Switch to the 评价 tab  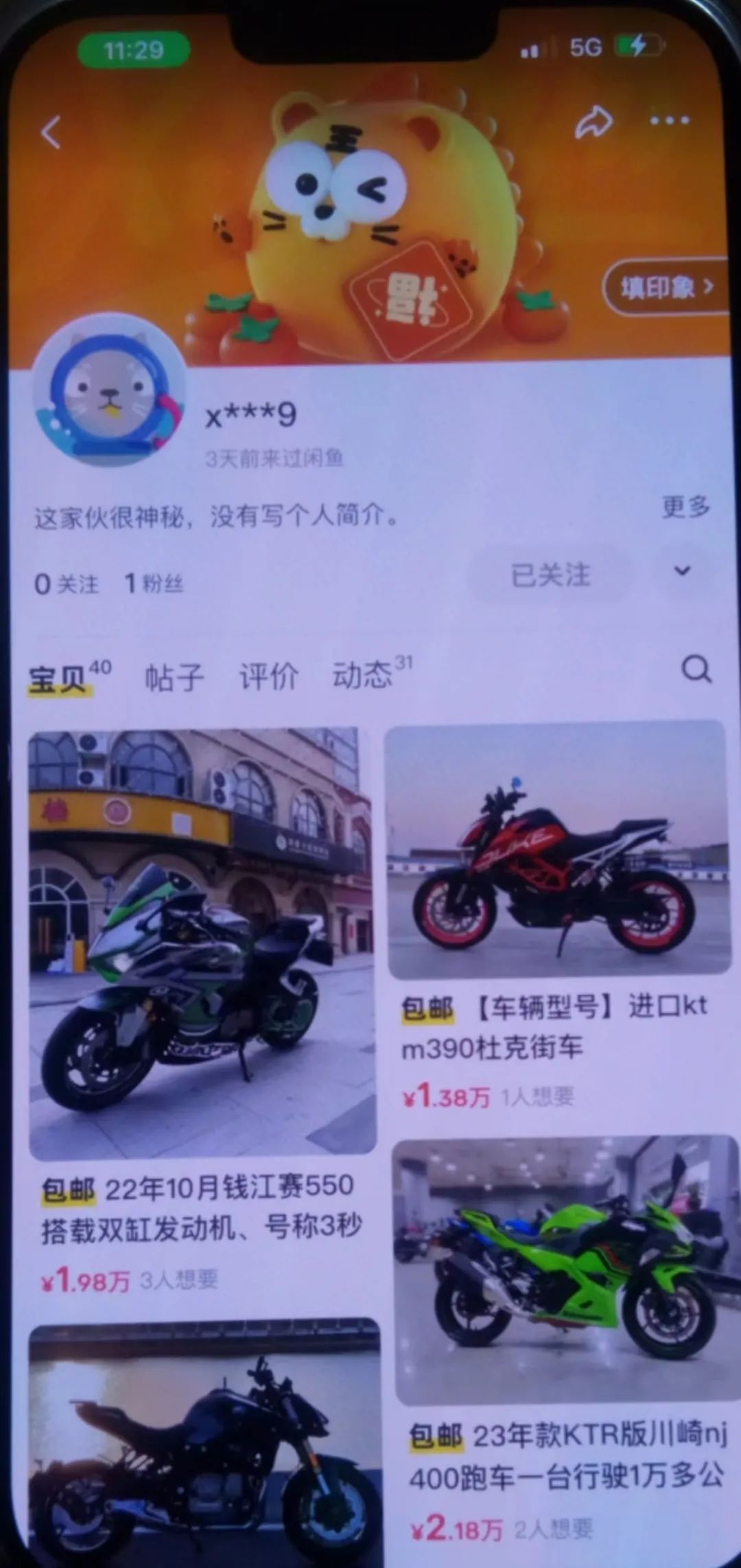tap(268, 676)
